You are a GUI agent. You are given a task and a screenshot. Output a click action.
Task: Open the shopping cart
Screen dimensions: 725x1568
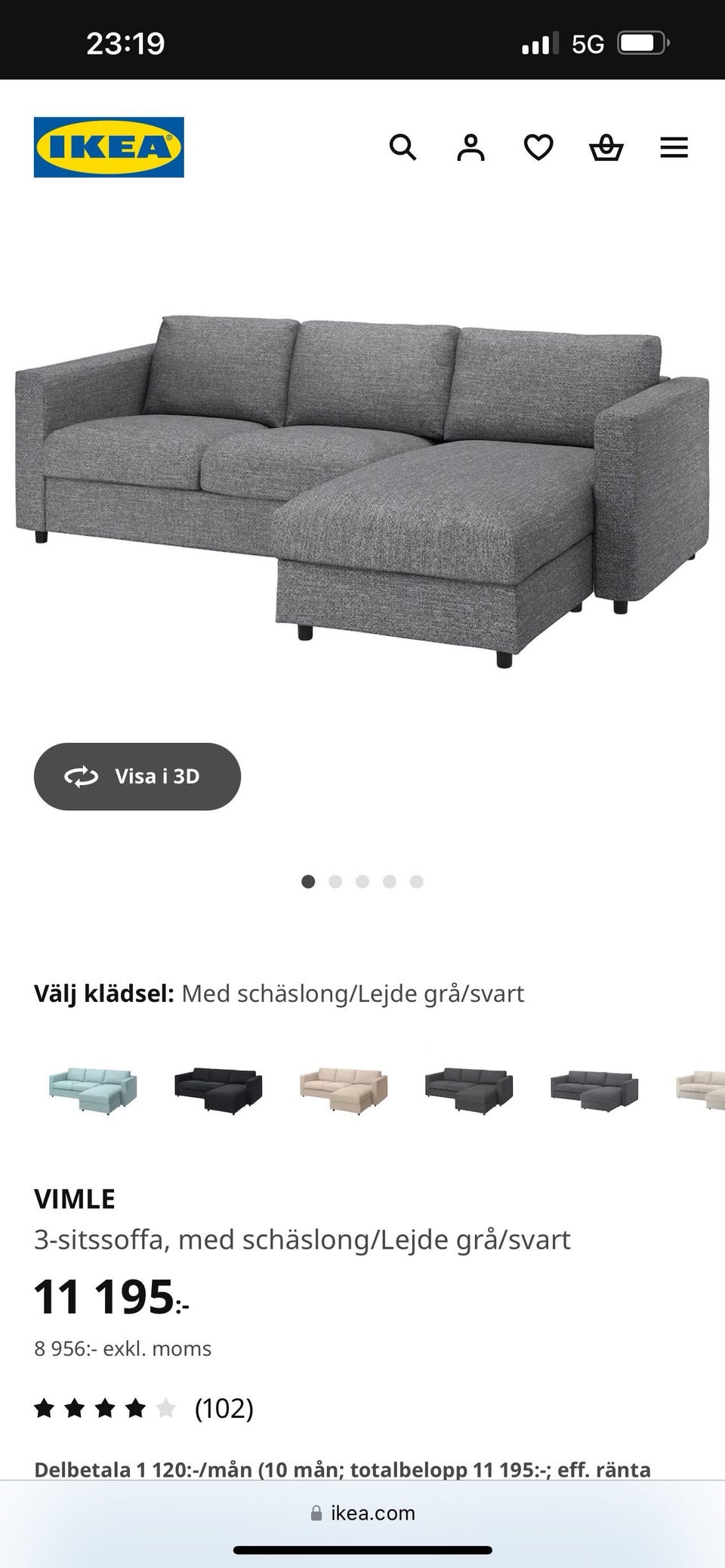click(x=606, y=146)
